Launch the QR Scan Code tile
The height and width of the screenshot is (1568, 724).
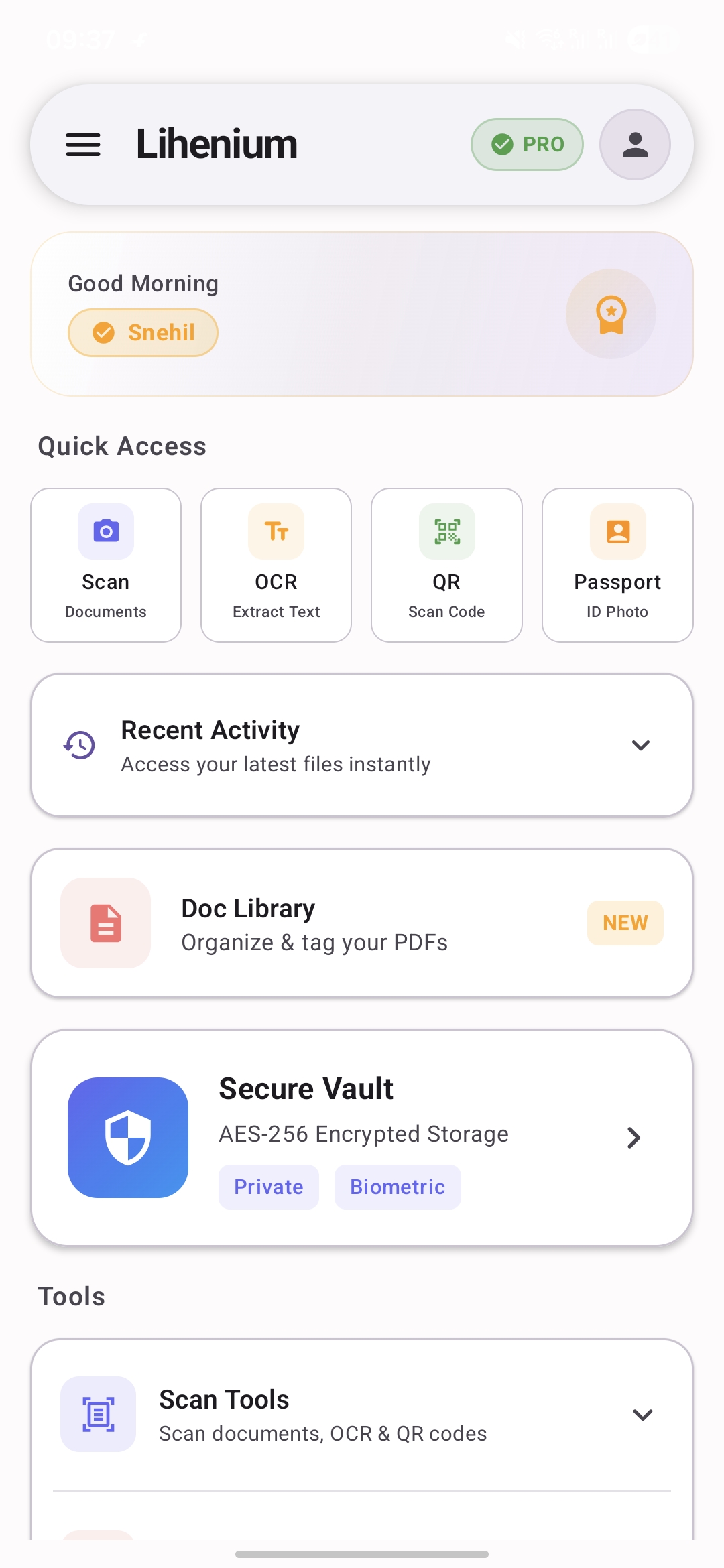pyautogui.click(x=446, y=565)
